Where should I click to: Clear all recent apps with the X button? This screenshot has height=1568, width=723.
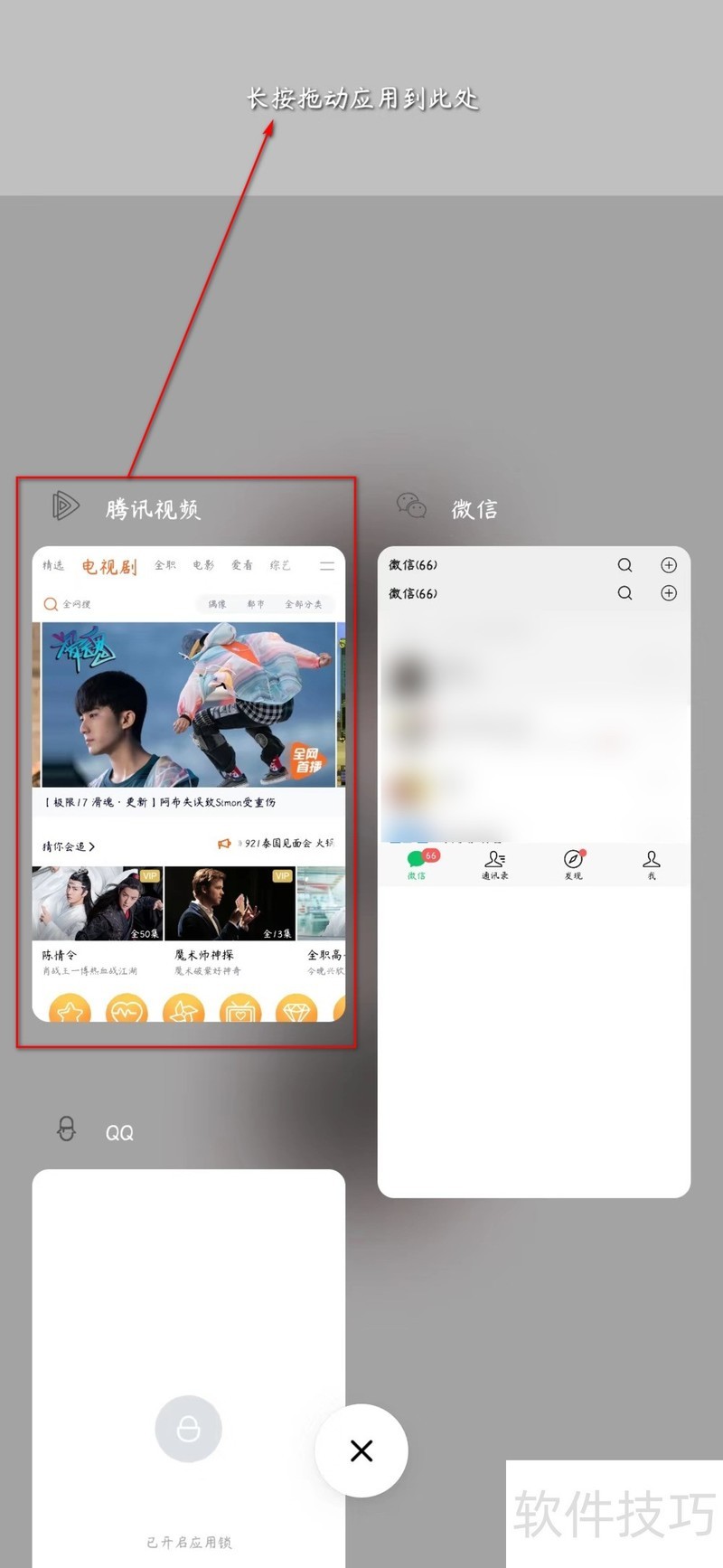tap(361, 1450)
